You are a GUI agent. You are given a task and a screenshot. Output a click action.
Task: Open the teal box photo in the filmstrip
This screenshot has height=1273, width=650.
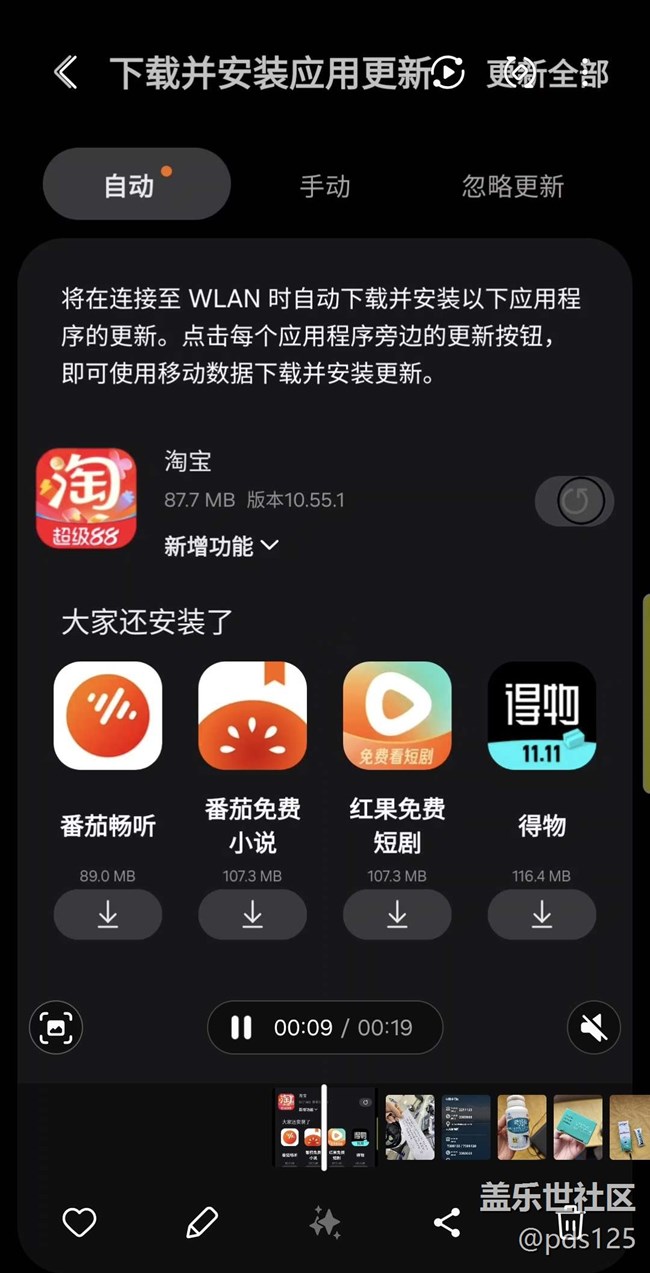click(578, 1126)
